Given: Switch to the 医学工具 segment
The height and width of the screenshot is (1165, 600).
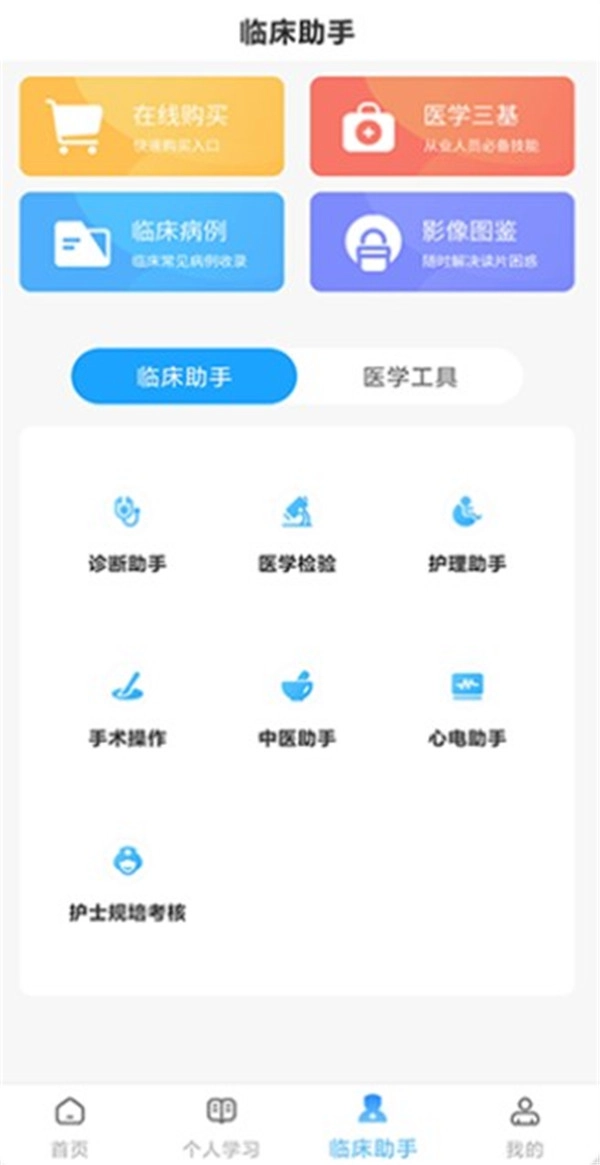Looking at the screenshot, I should tap(410, 377).
